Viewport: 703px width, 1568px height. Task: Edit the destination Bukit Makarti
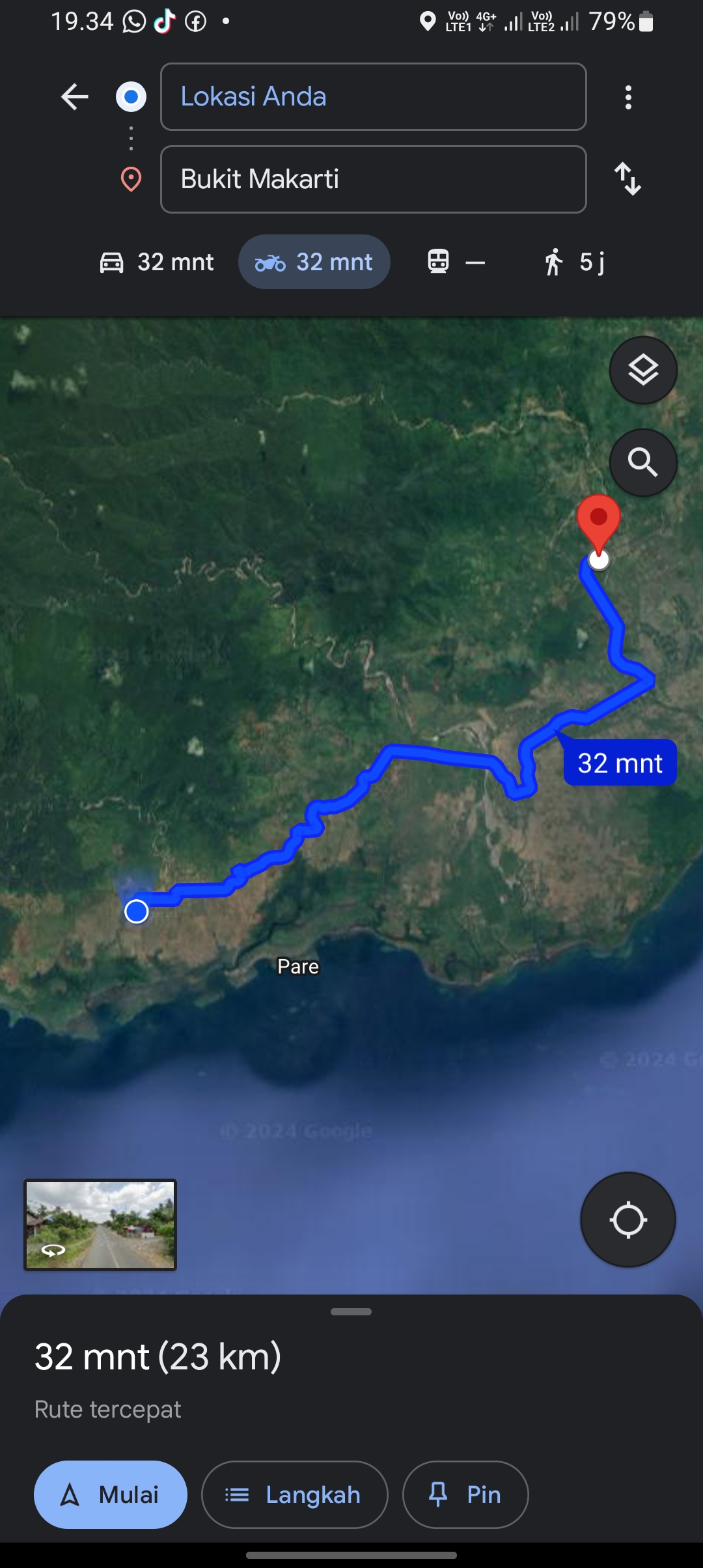coord(374,179)
